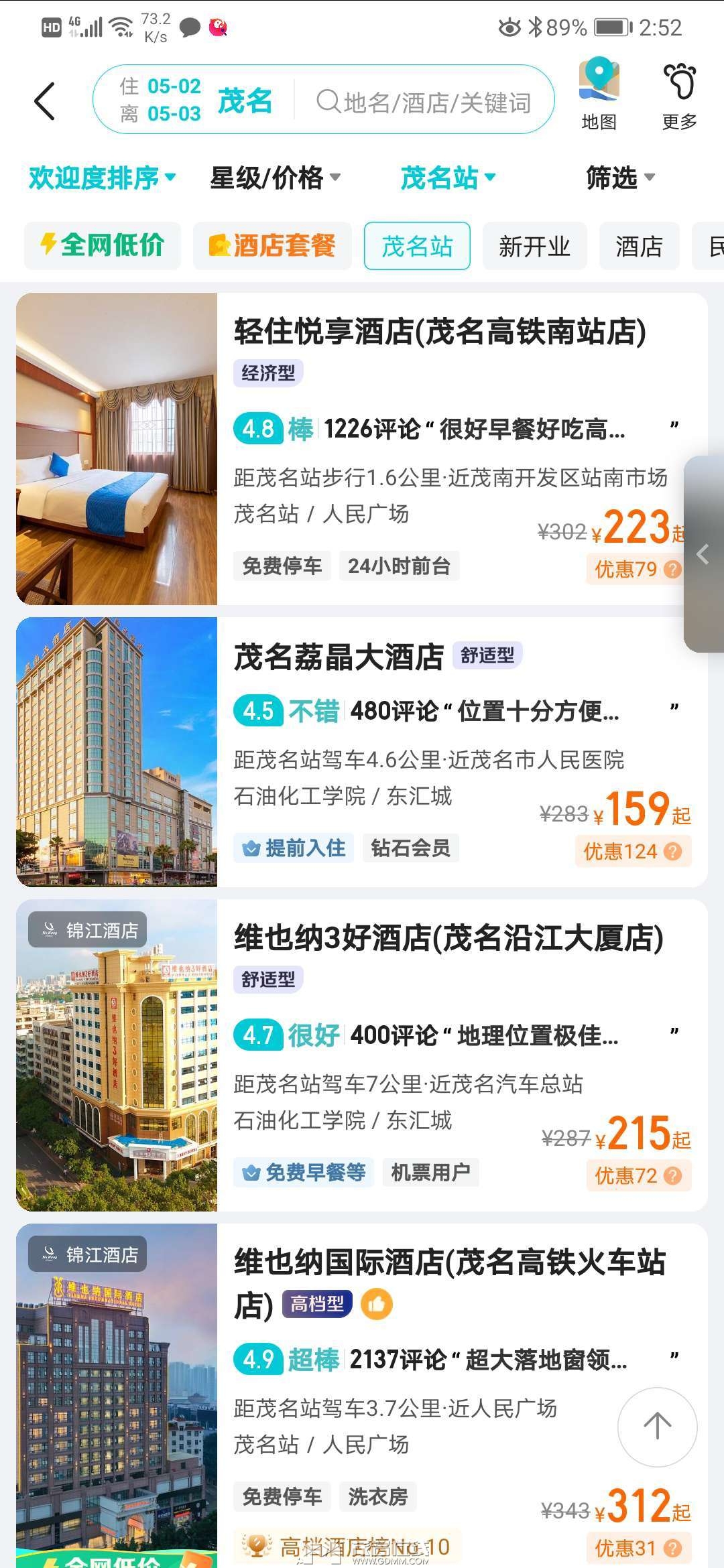Tap the back-to-top arrow button
The image size is (724, 1568).
657,1427
